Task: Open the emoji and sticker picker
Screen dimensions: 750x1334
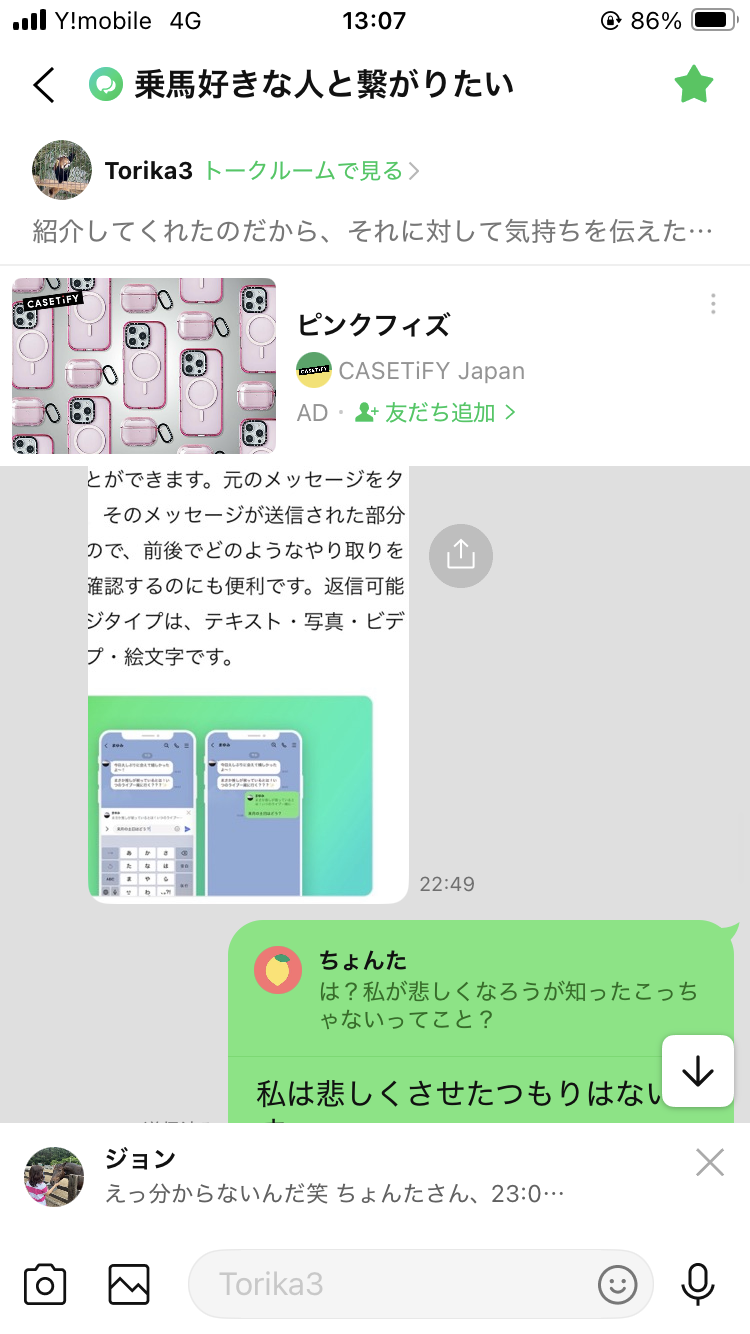Action: click(617, 1284)
